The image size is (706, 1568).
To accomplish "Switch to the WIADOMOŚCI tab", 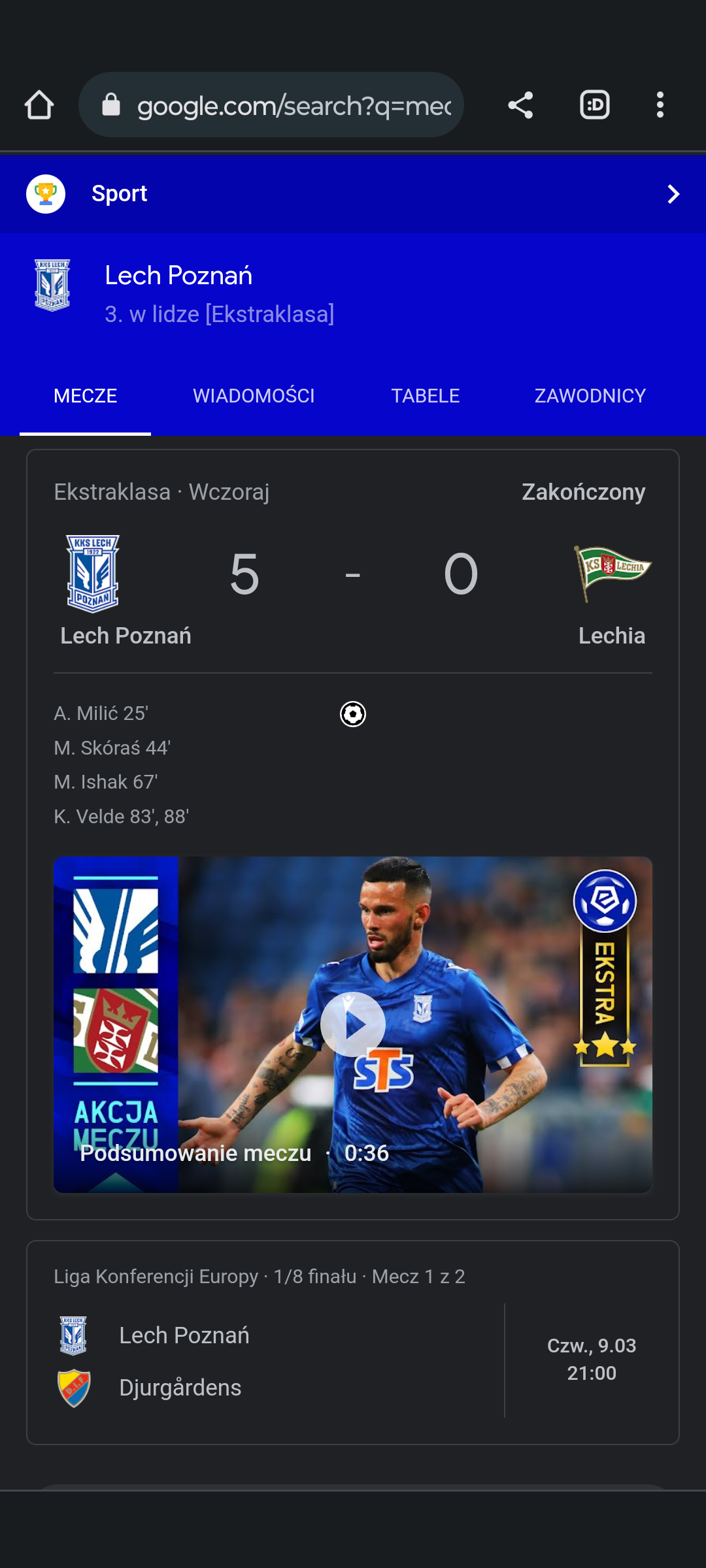I will (x=254, y=396).
